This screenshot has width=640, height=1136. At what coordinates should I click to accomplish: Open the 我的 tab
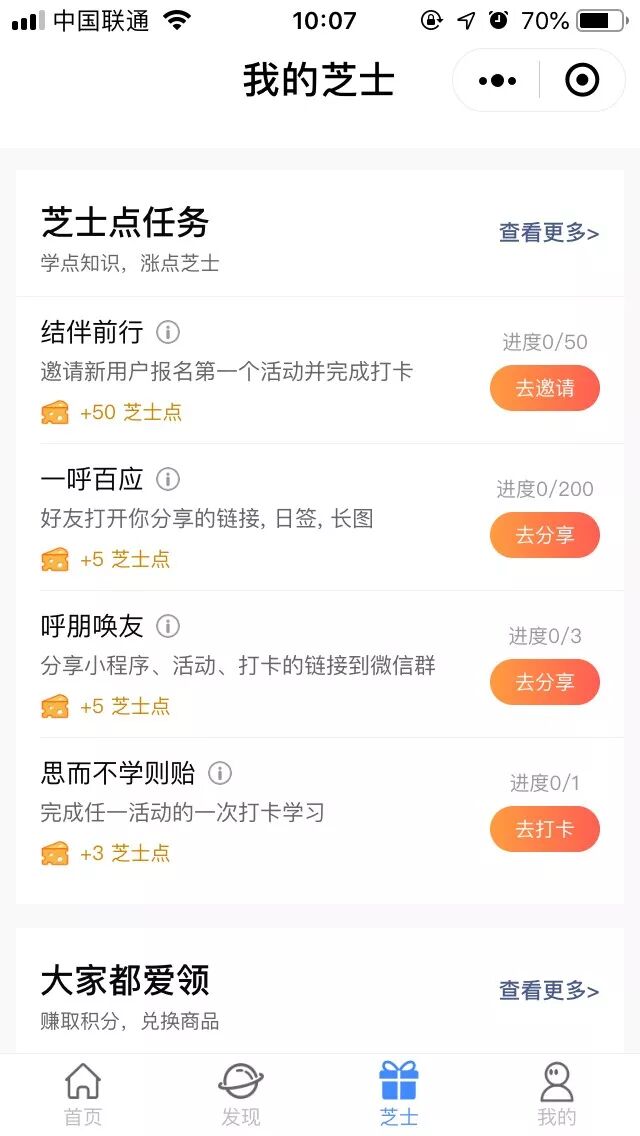coord(557,1094)
